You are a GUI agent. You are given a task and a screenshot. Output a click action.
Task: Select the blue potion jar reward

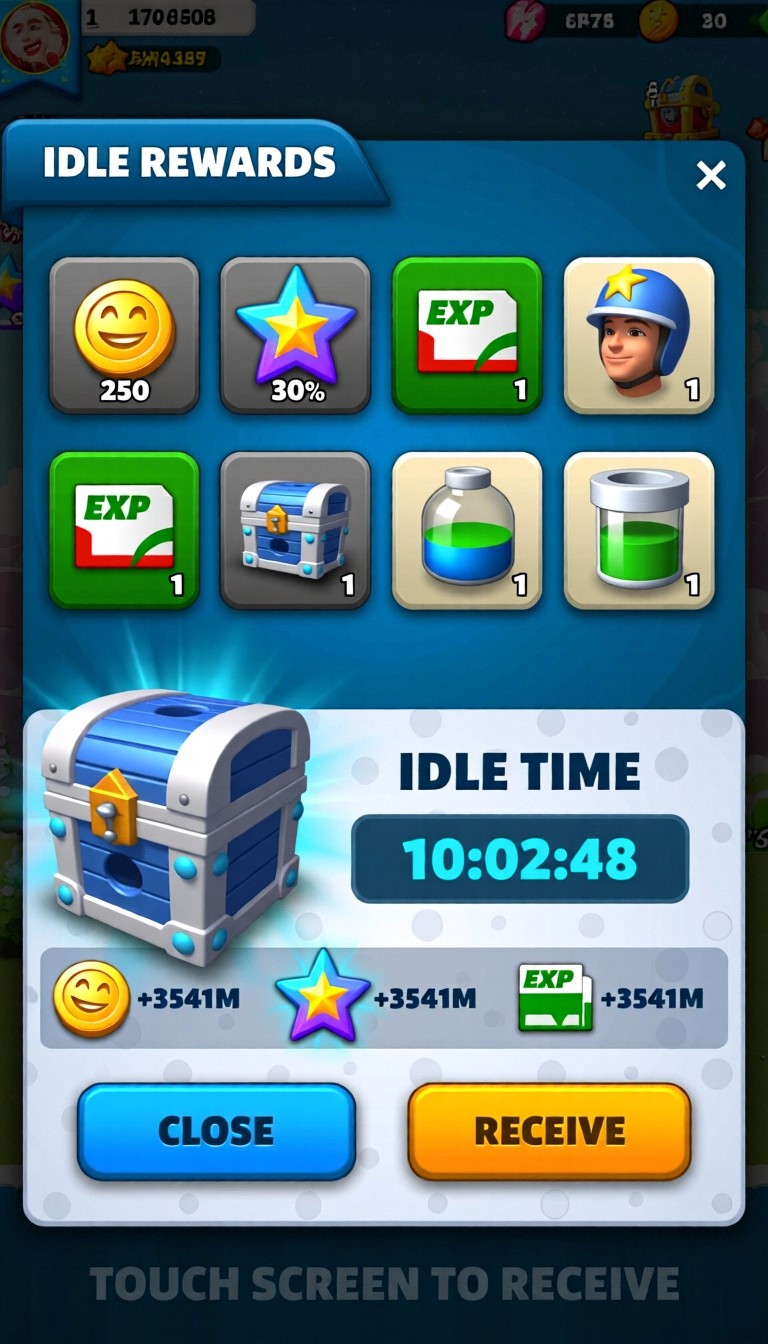point(467,530)
